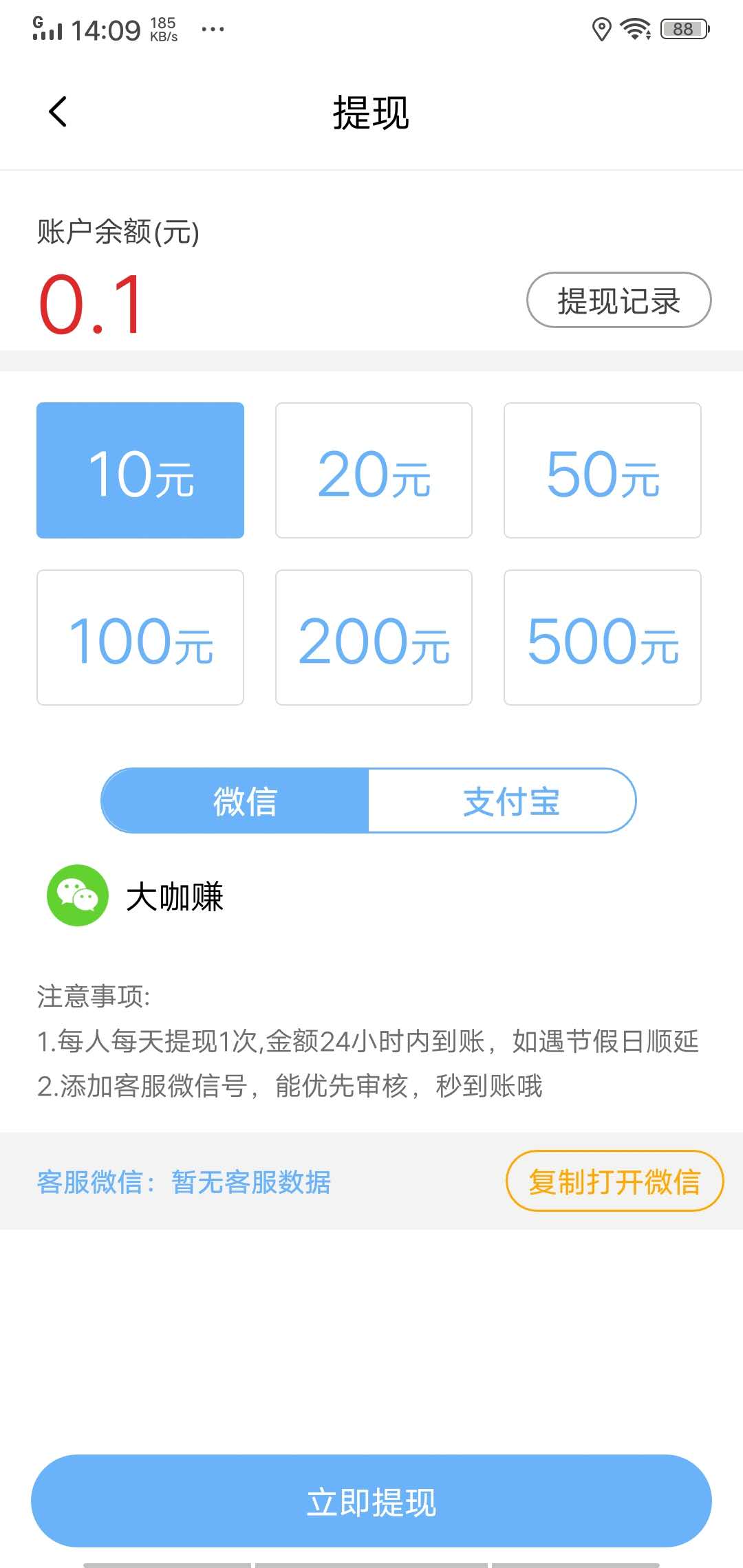Switch to the 支付宝 payment tab
The width and height of the screenshot is (743, 1568).
click(512, 801)
